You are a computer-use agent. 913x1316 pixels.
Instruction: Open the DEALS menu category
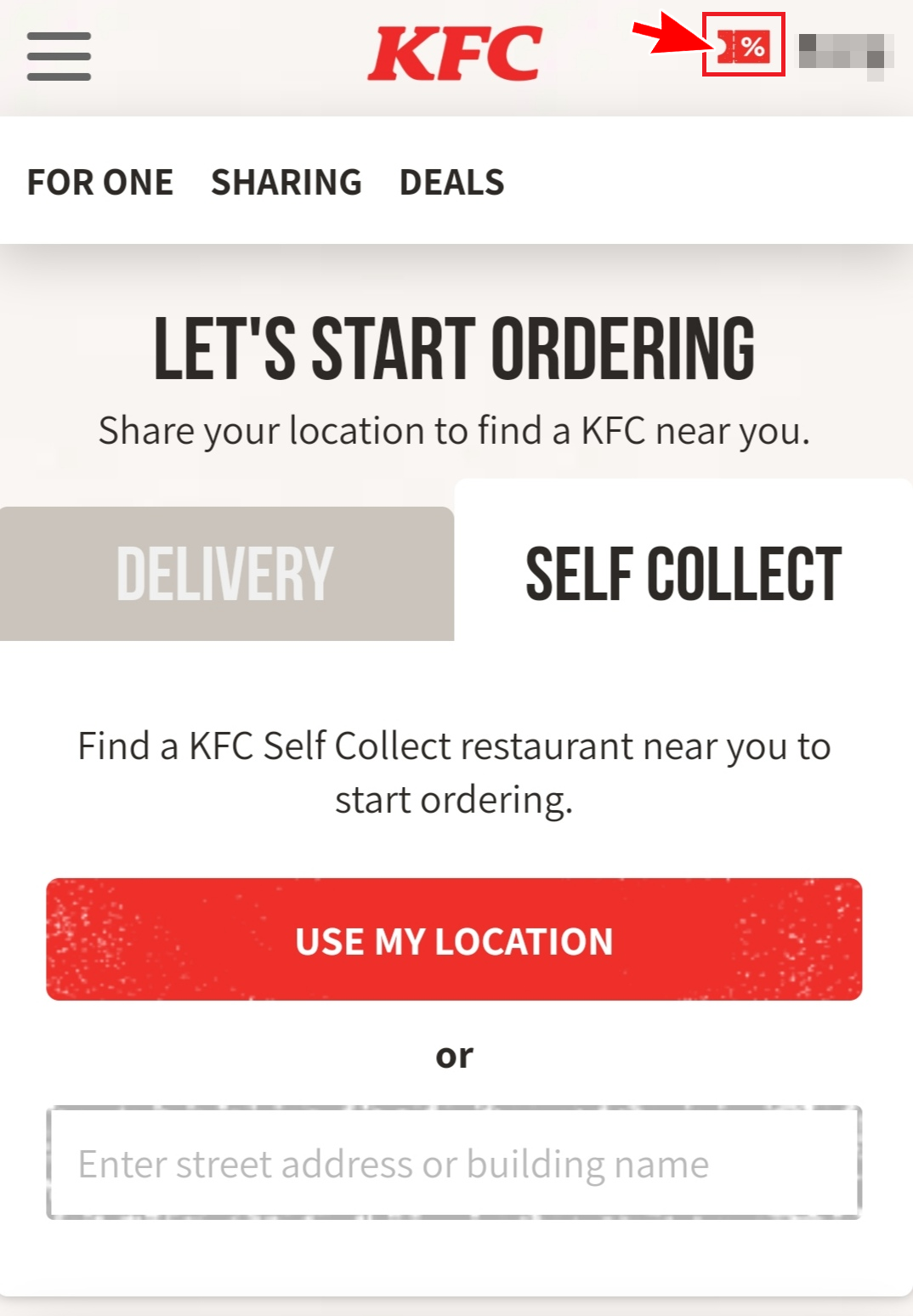coord(451,183)
